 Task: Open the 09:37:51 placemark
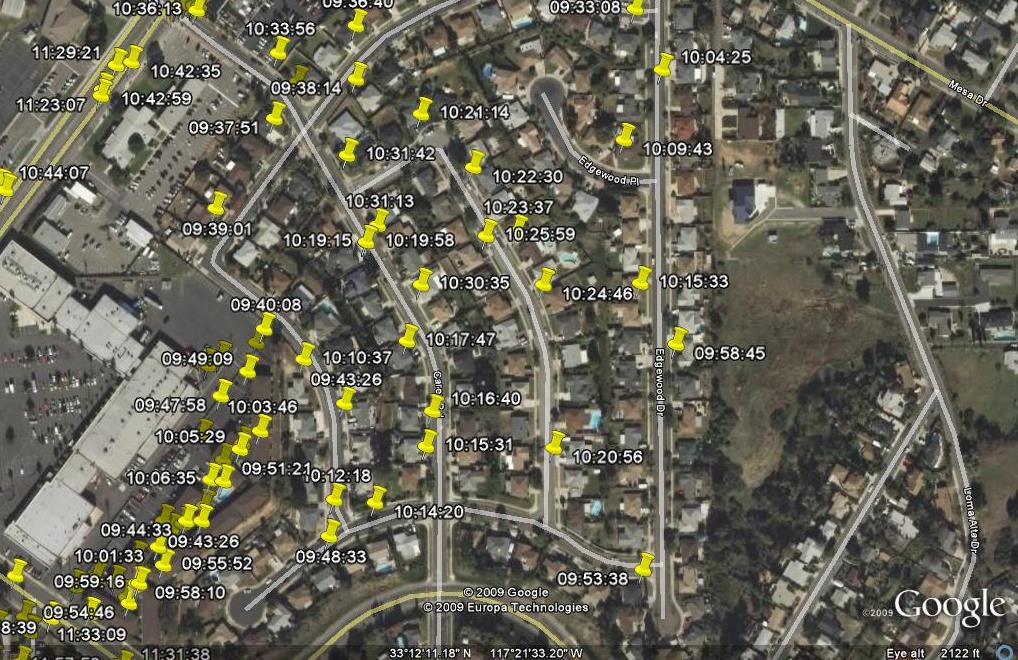277,113
